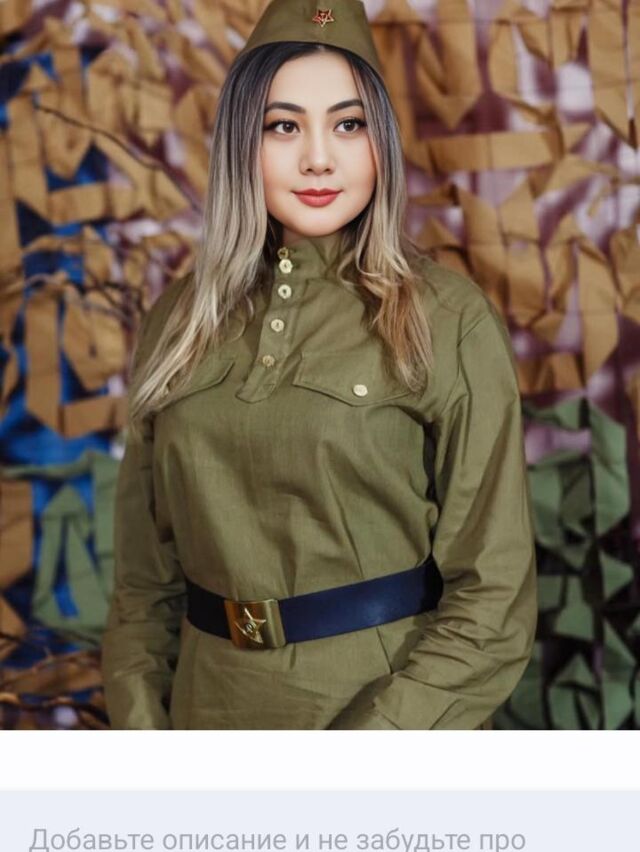Open the attached photo preview
The image size is (640, 852).
(320, 365)
